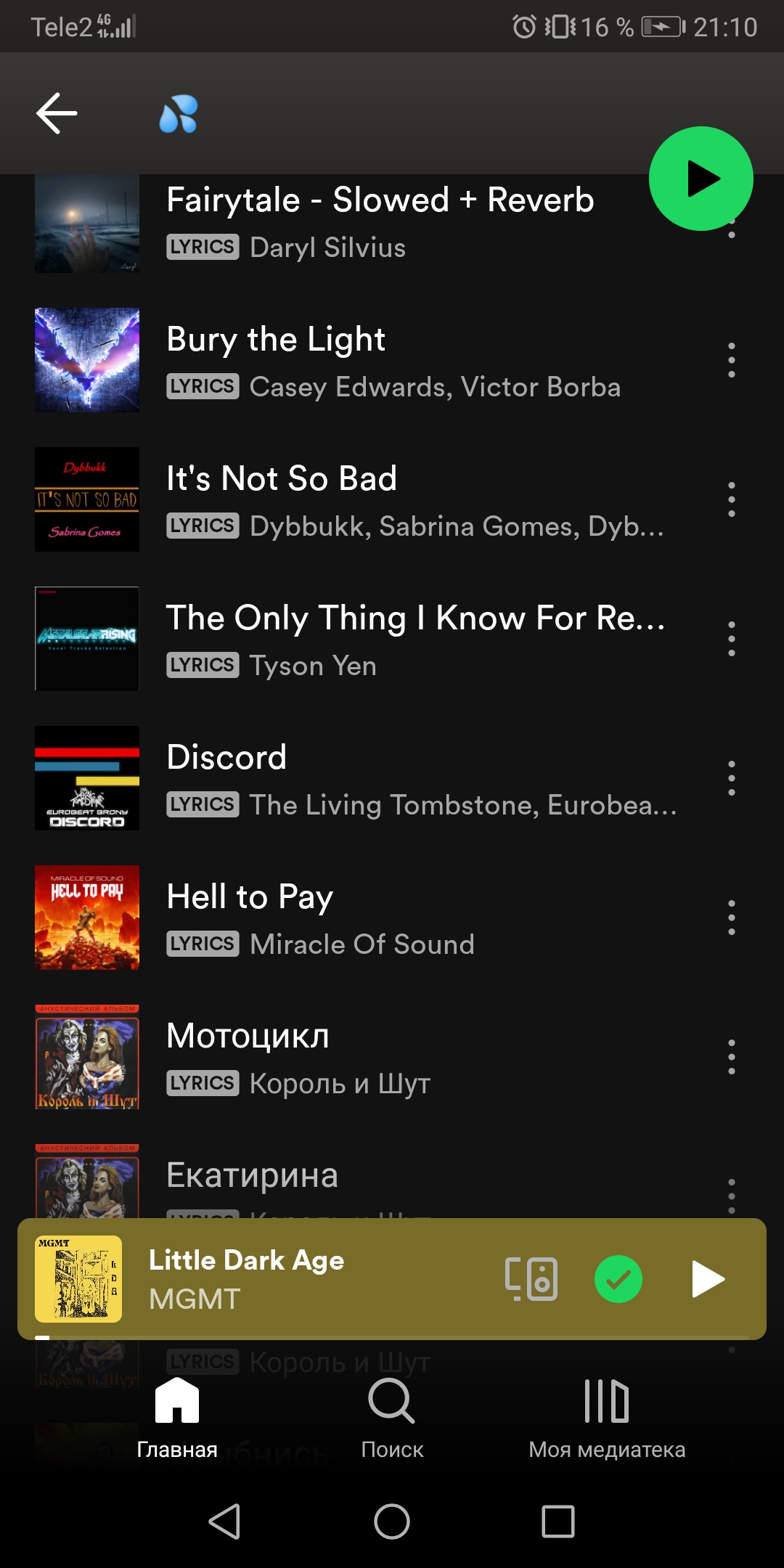The width and height of the screenshot is (784, 1568).
Task: Go back using the top arrow
Action: (x=57, y=113)
